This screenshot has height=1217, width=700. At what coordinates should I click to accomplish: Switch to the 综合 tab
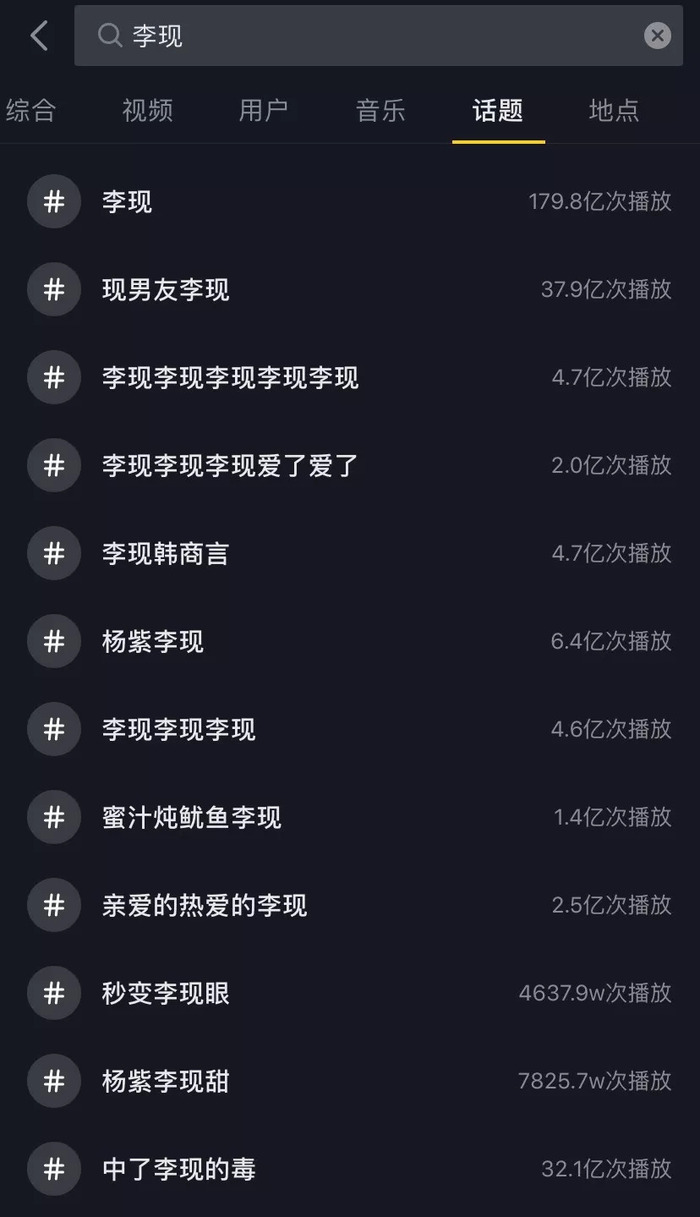pyautogui.click(x=31, y=110)
